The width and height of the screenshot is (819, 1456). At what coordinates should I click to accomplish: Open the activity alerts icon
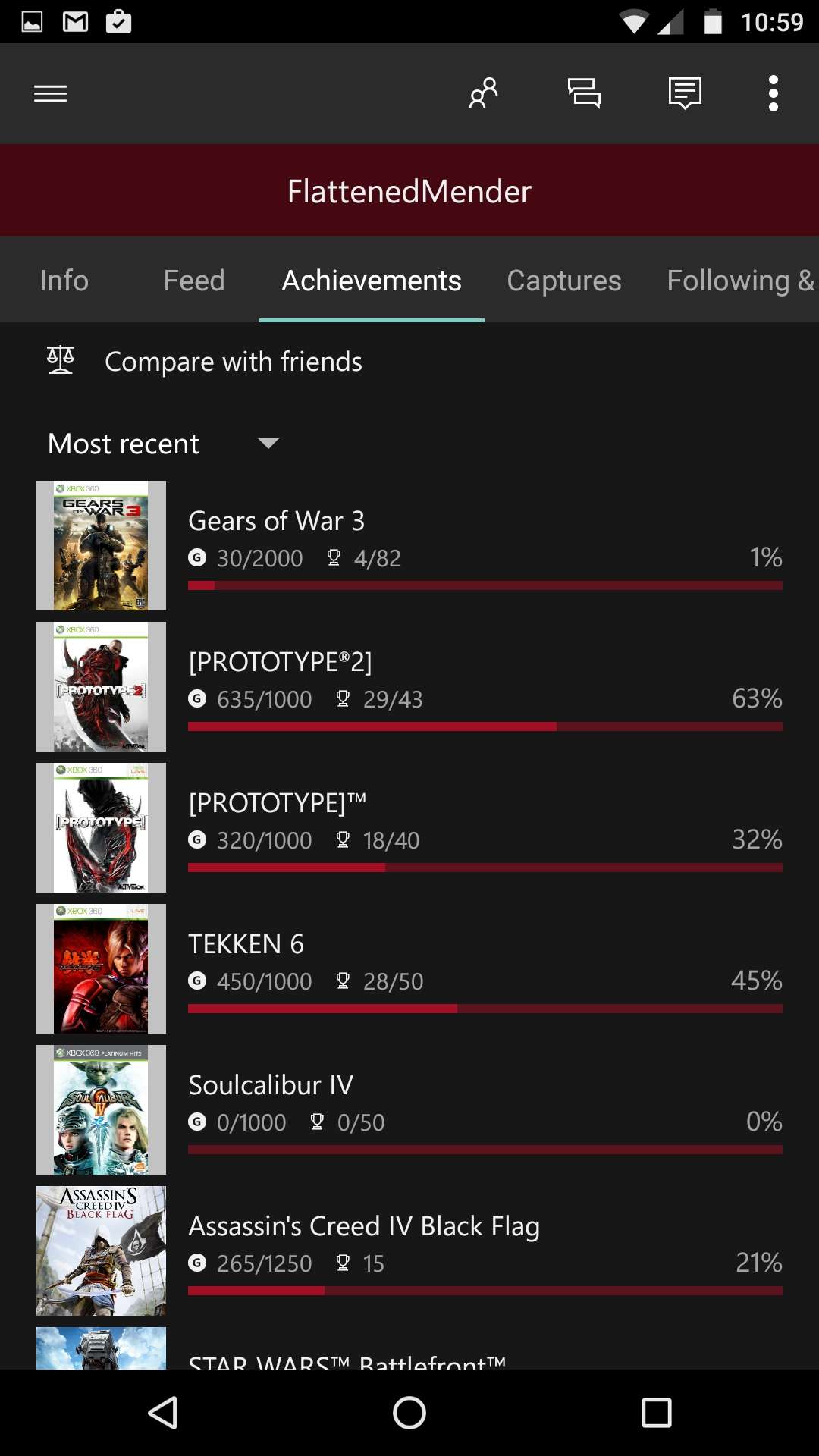pyautogui.click(x=685, y=93)
